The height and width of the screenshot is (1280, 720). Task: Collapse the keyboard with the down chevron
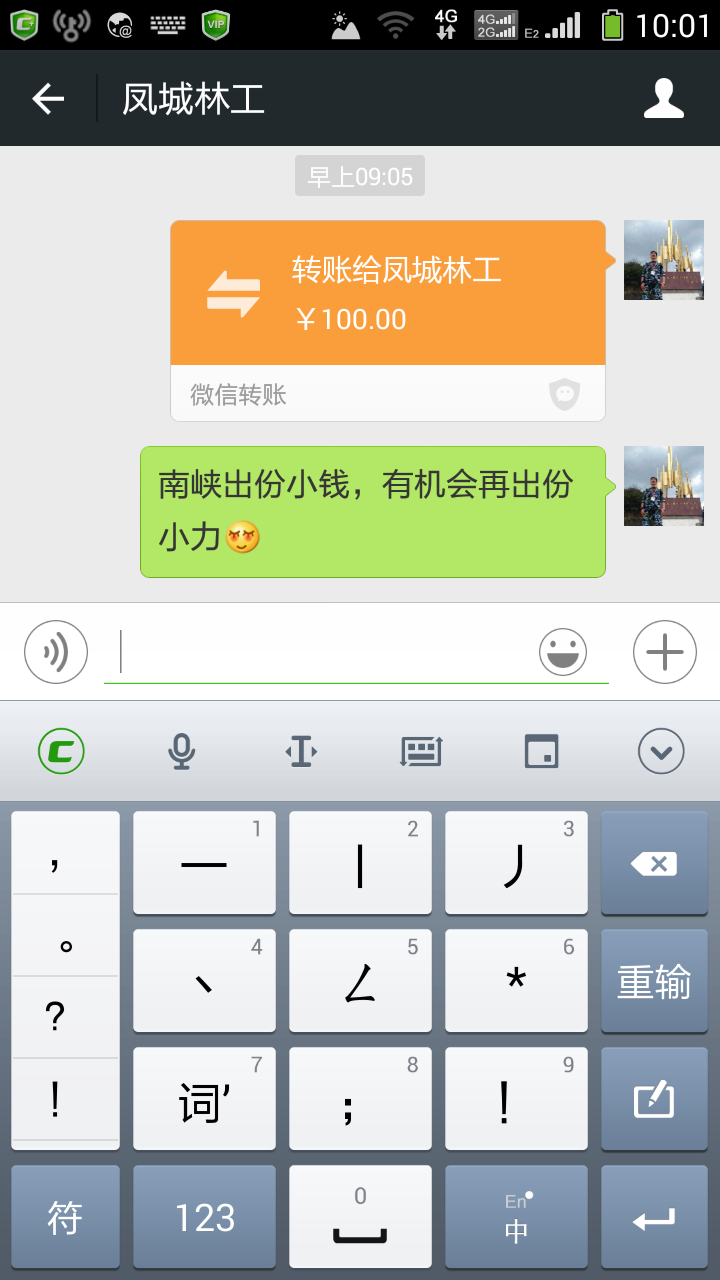659,750
